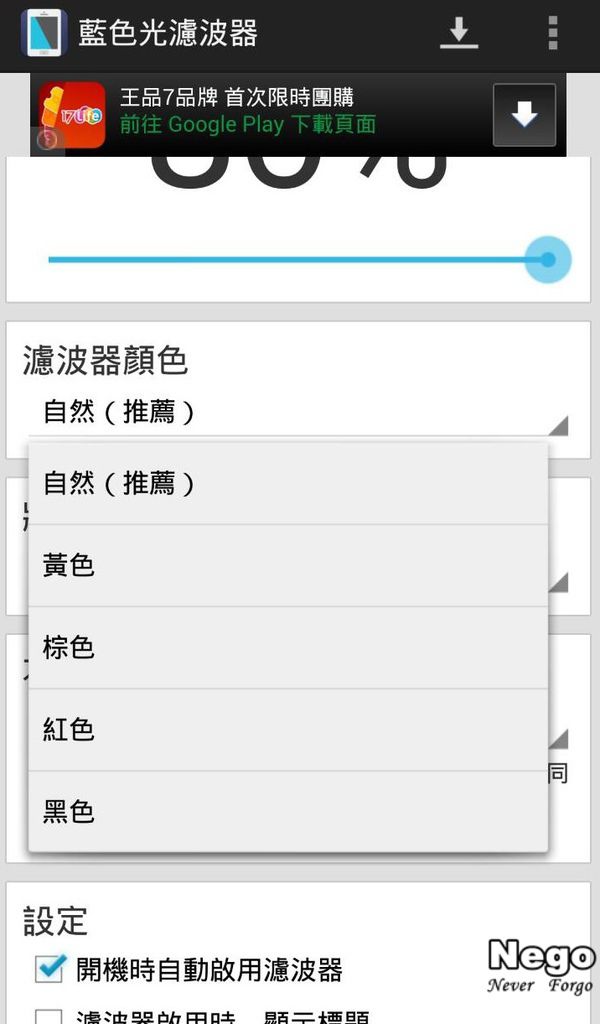Tap the download icon in app bar

pyautogui.click(x=459, y=33)
